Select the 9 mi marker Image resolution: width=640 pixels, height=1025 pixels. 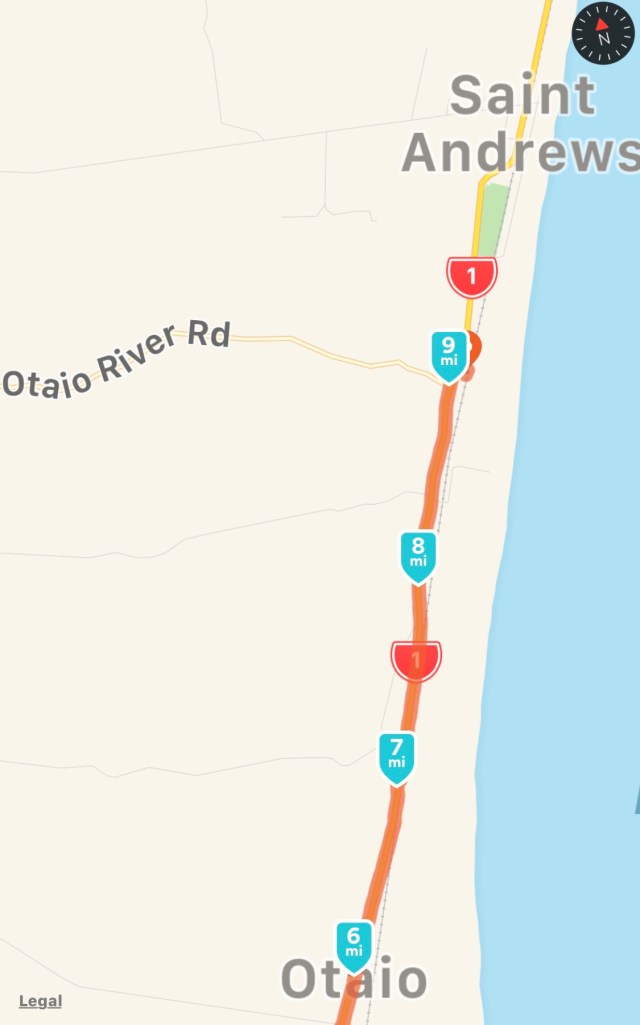point(449,354)
